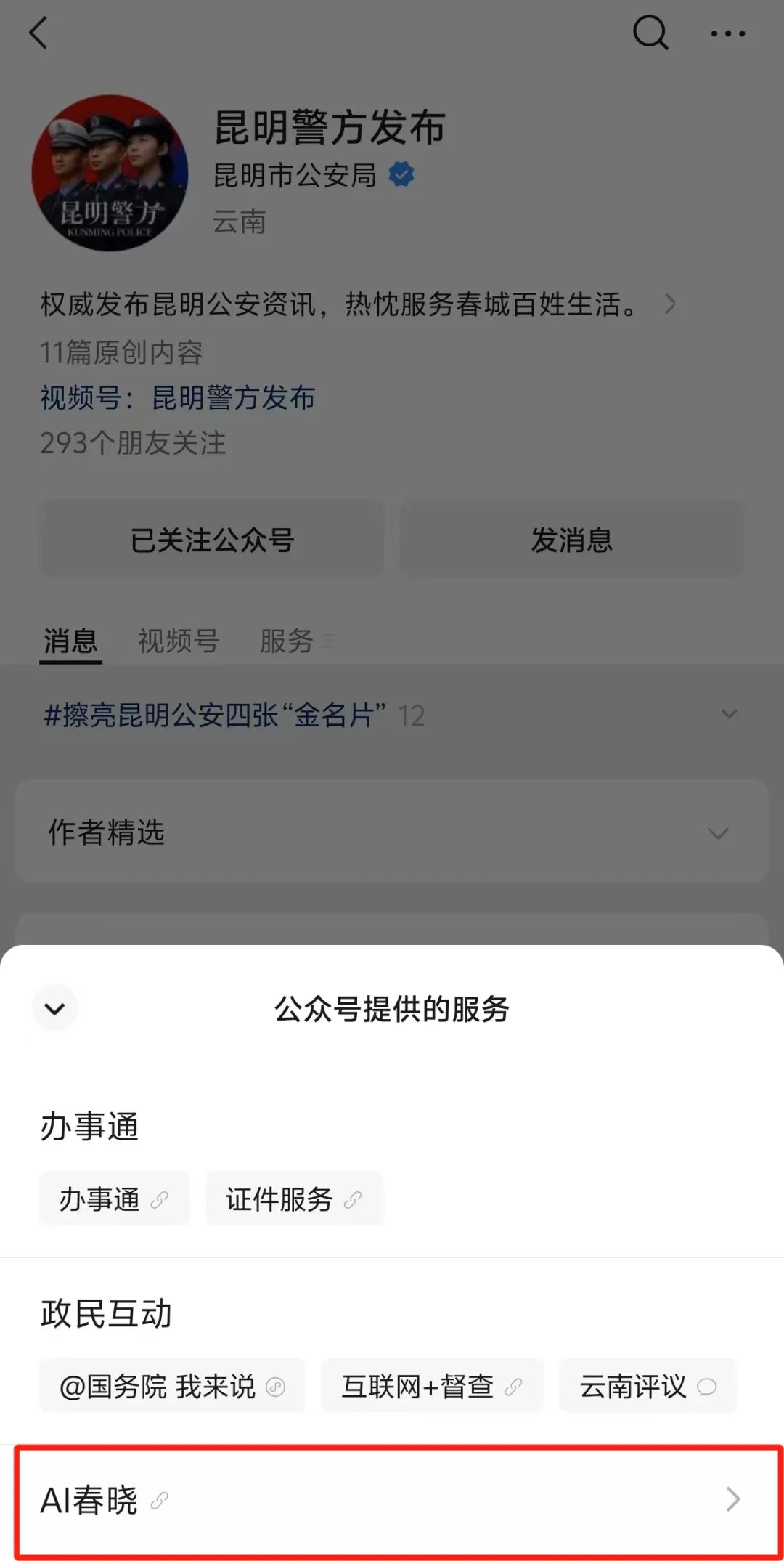Open the 昆明警方发布 profile avatar
The image size is (784, 1561).
pyautogui.click(x=110, y=172)
